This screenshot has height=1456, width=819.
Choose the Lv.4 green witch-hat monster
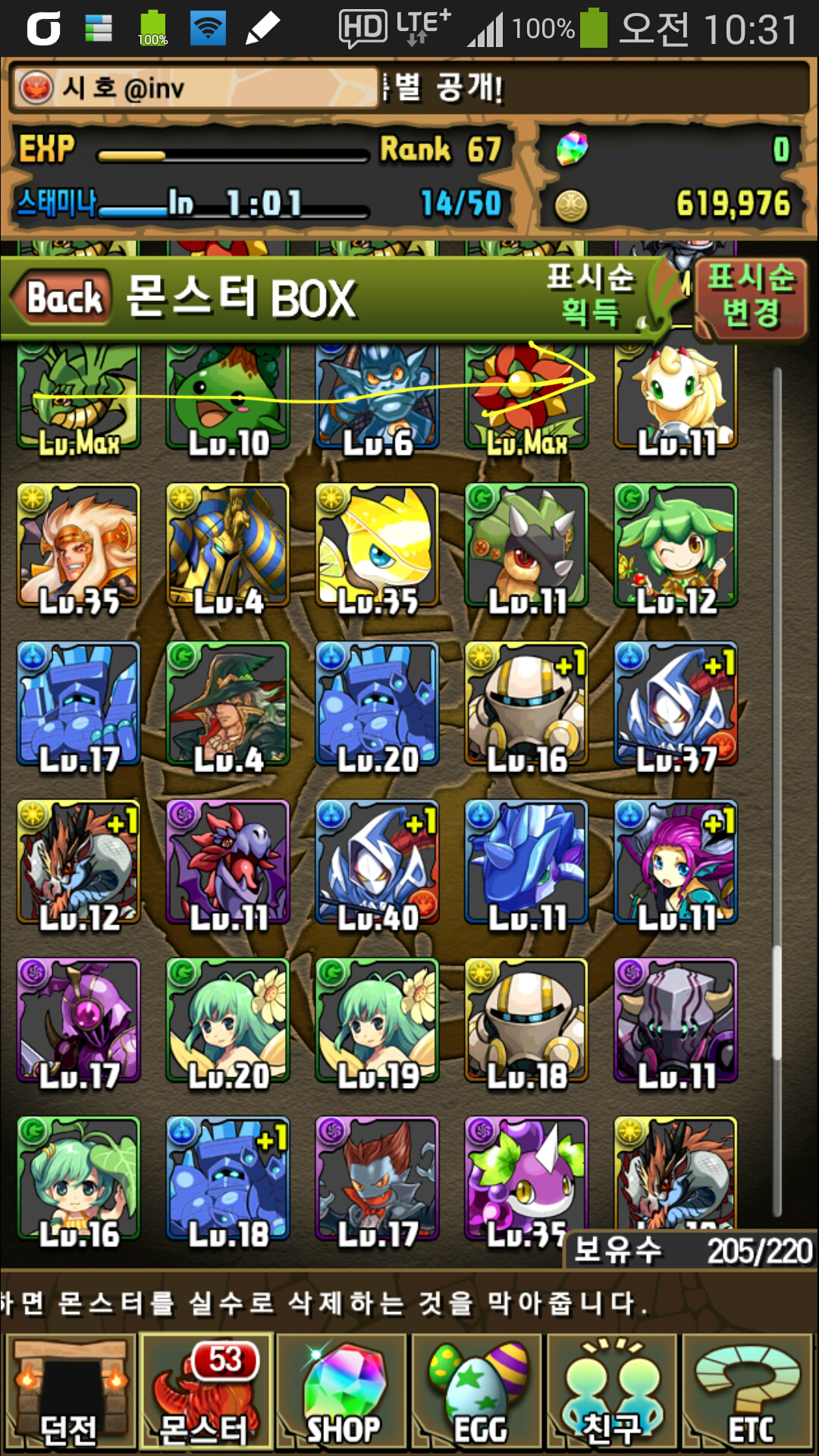(227, 705)
